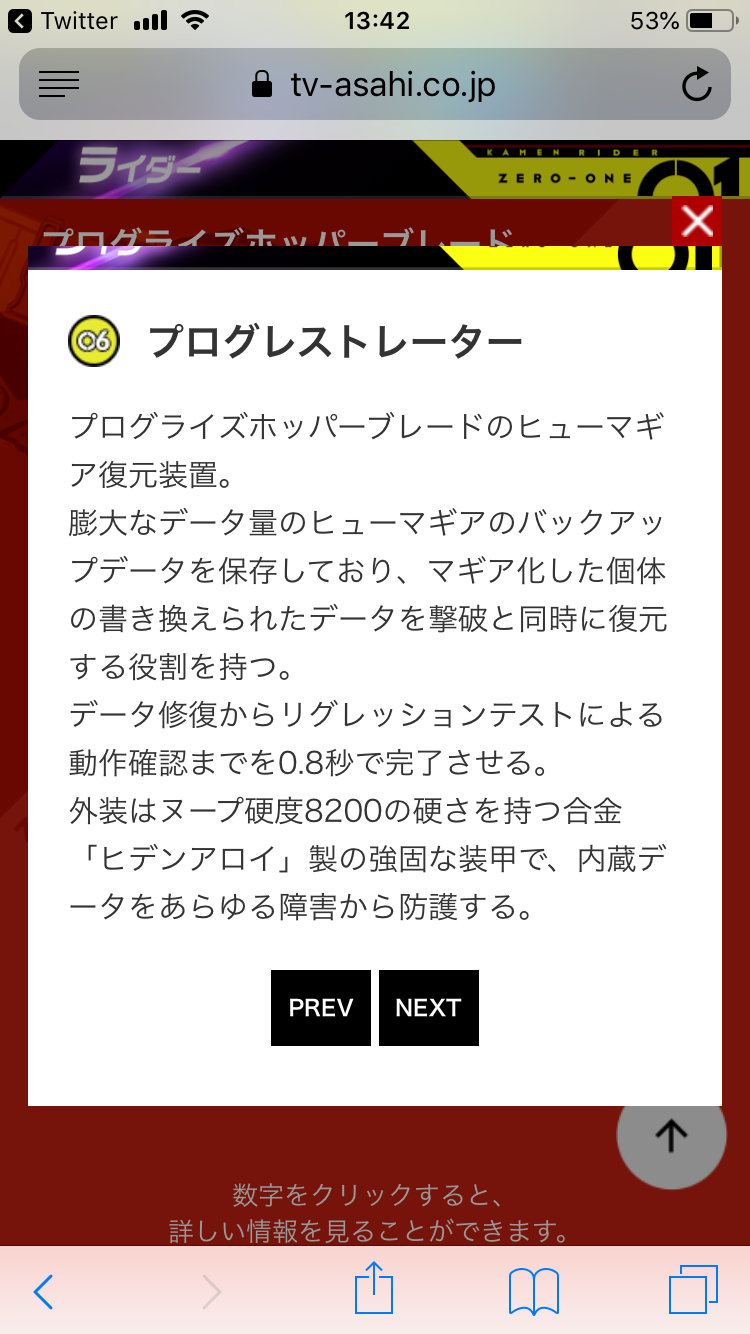
Task: Reload the tv-asahi.co.jp page
Action: tap(696, 85)
